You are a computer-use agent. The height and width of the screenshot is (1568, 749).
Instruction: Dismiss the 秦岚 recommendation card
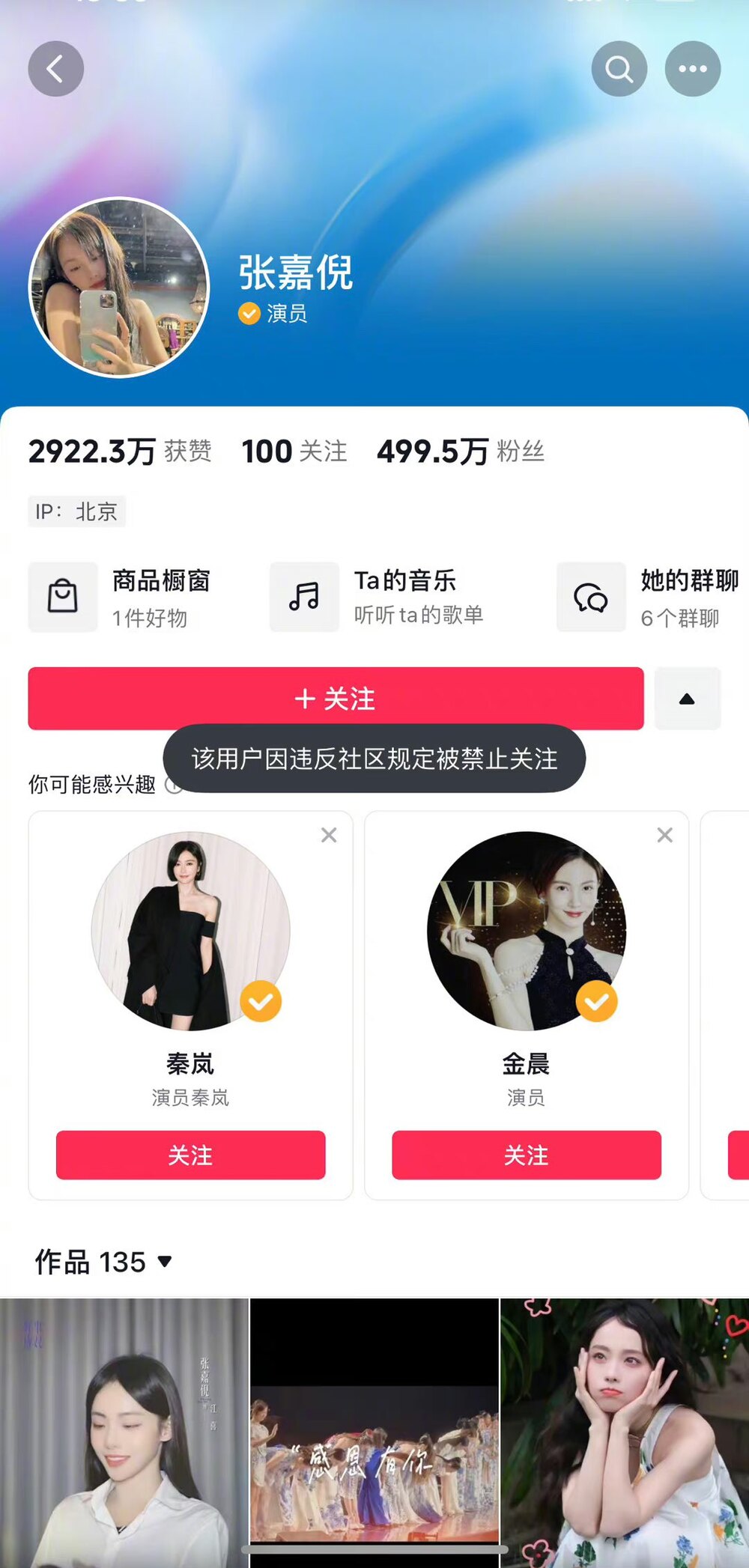pos(329,834)
